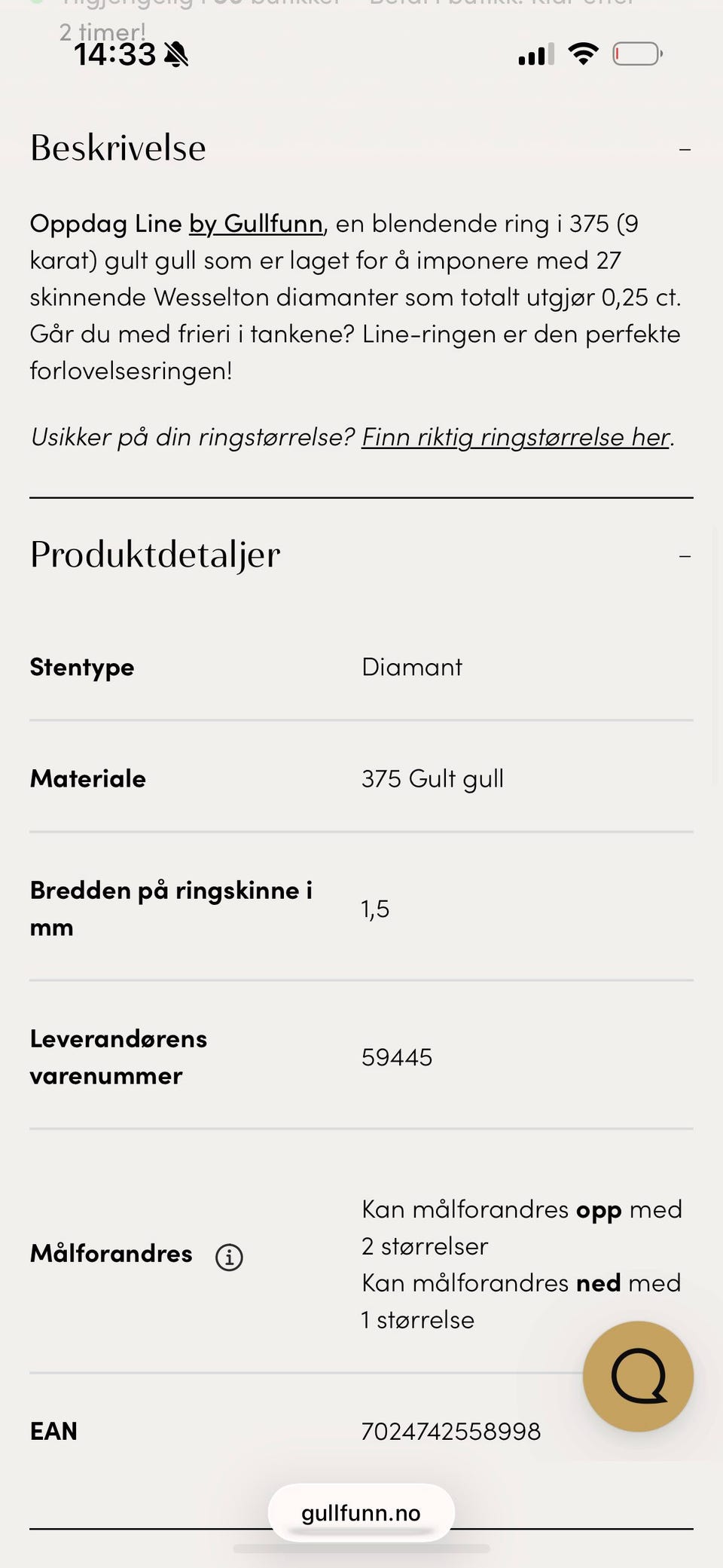The width and height of the screenshot is (723, 1568).
Task: Tap the Diamant stone type value
Action: (x=412, y=666)
